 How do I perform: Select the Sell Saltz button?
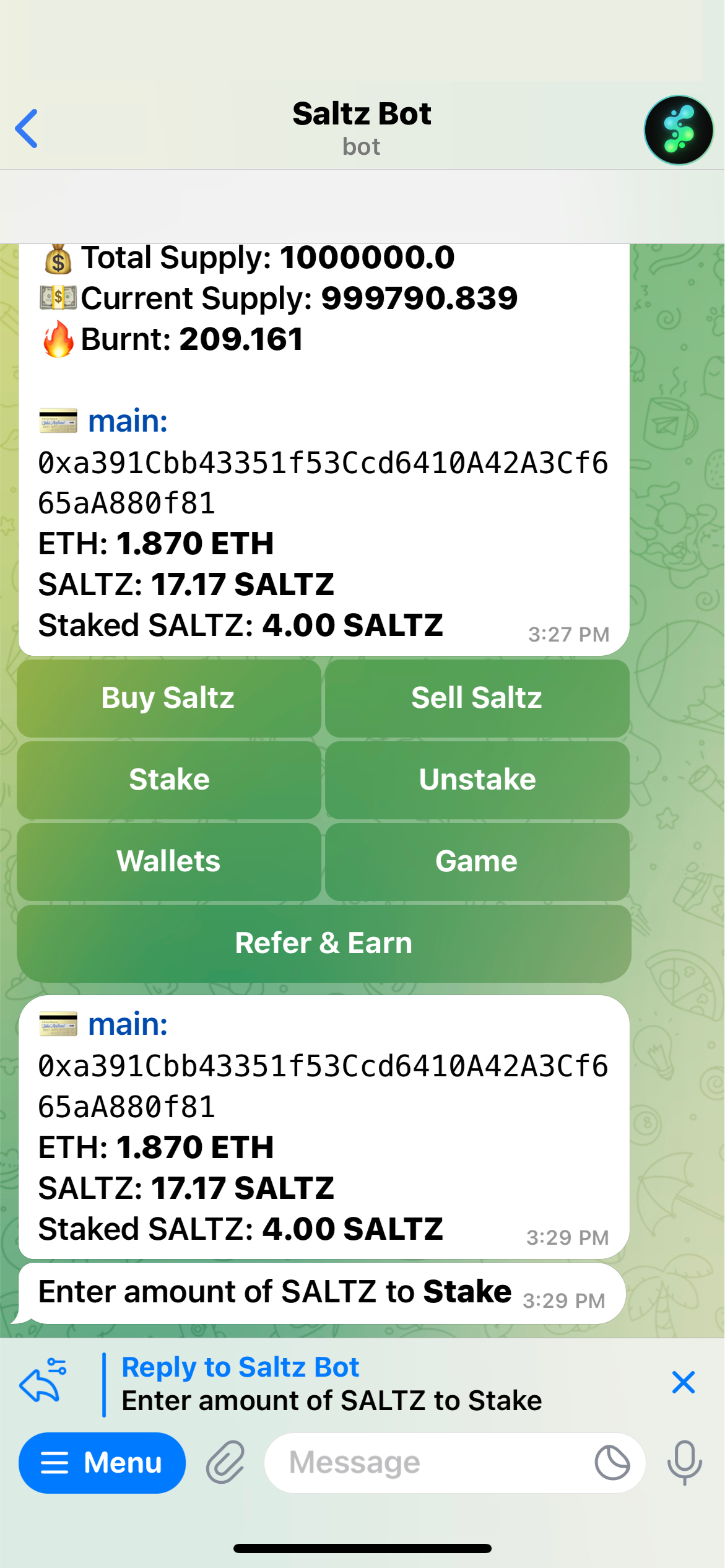pos(477,698)
